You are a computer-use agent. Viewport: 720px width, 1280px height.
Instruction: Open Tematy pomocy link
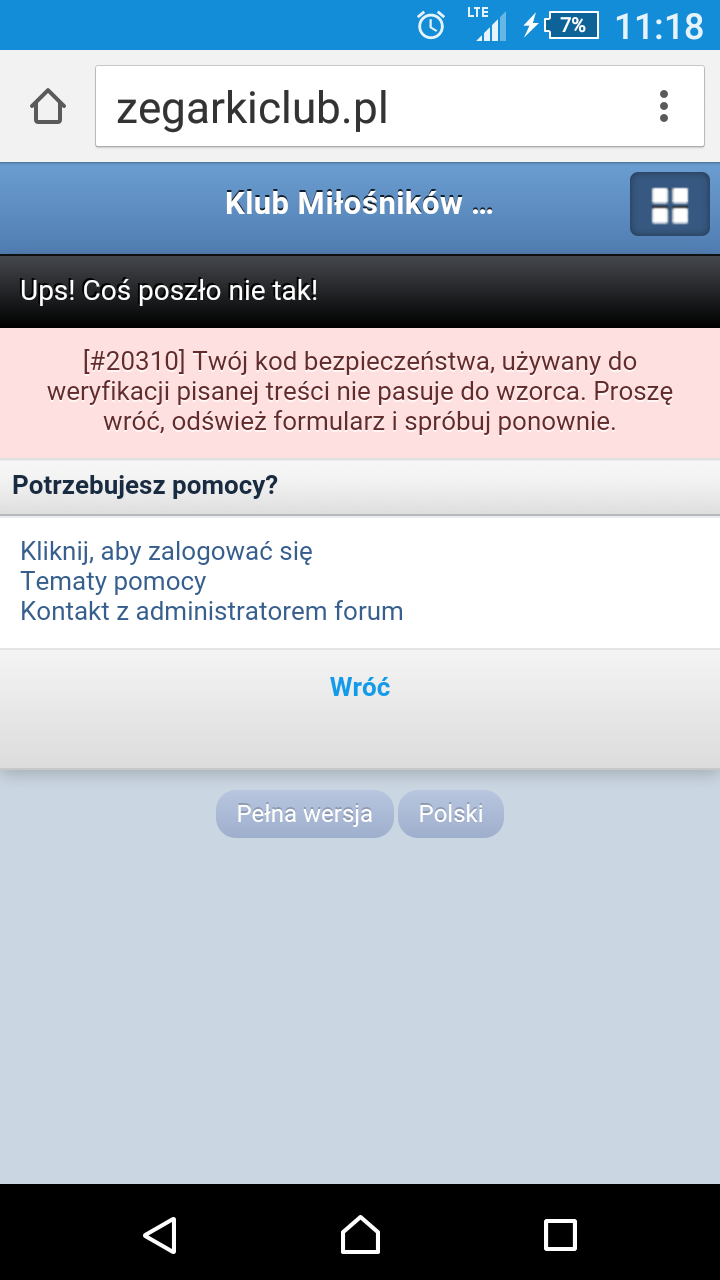(113, 581)
